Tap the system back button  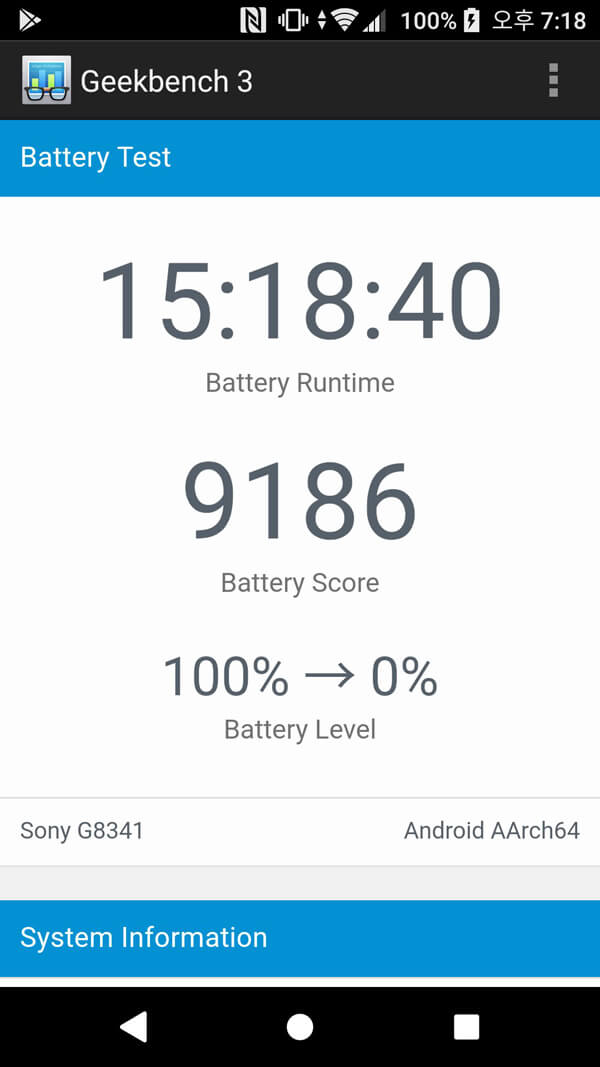coord(134,1026)
